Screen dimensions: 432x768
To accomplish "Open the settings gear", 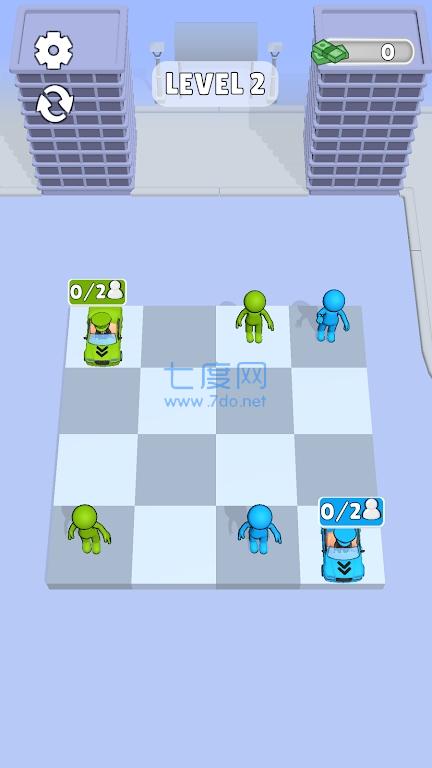I will 54,50.
